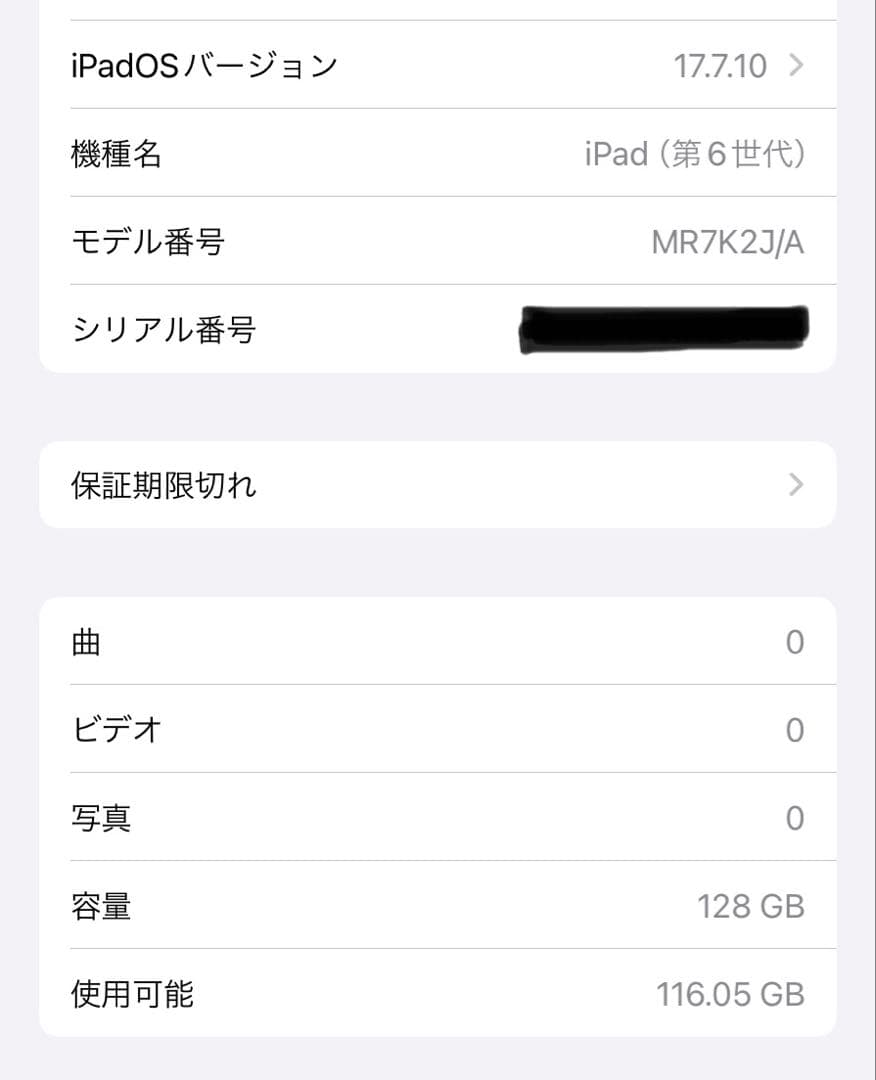Image resolution: width=876 pixels, height=1080 pixels.
Task: Click the 保証期限切れ chevron arrow
Action: point(796,485)
